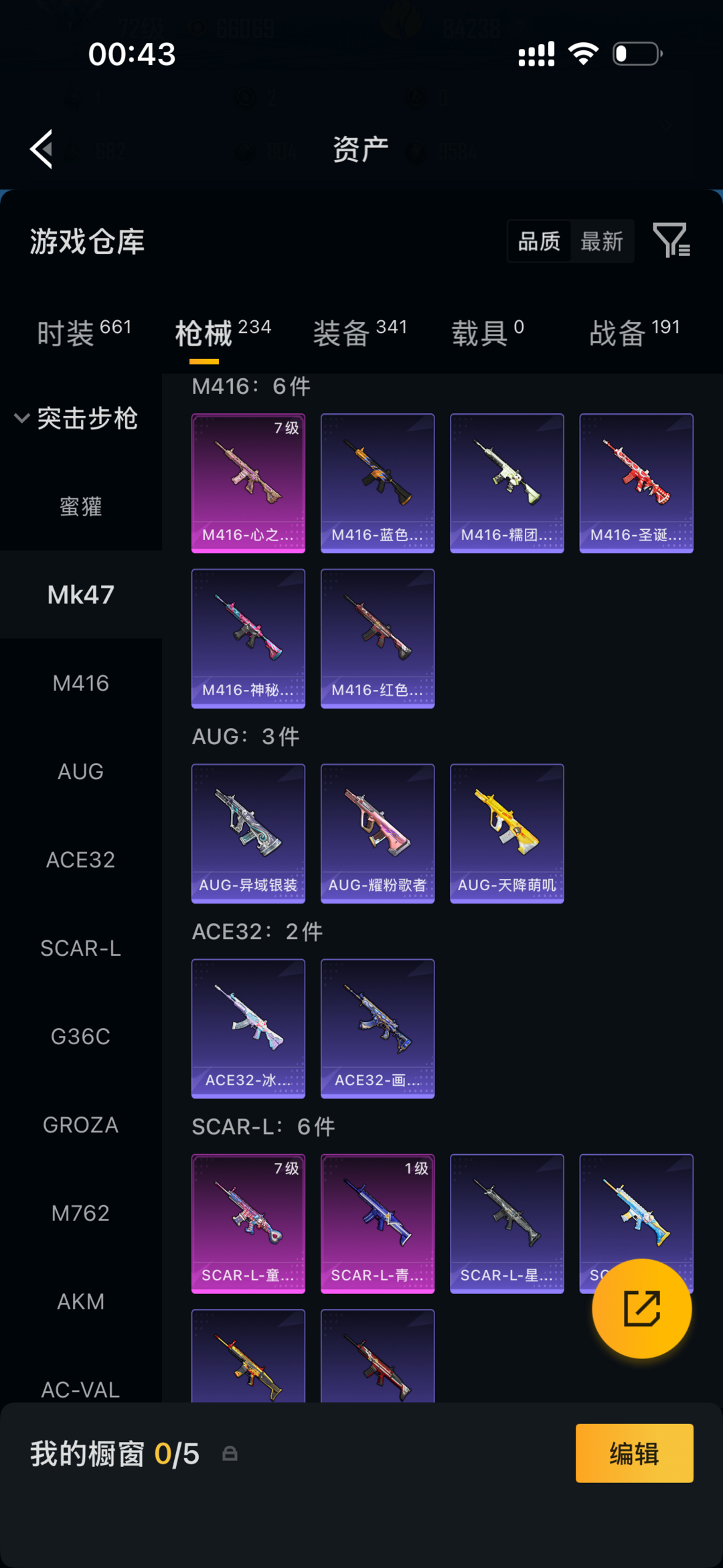Open the SCAR-L-青 level 1 skin

tap(378, 1223)
